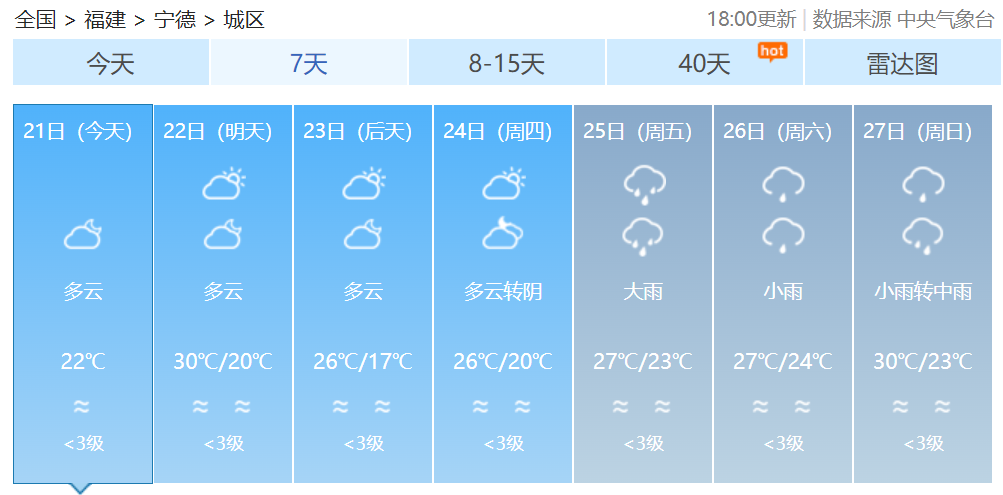The image size is (1003, 495).
Task: Switch to the 雷达图 tab
Action: (x=901, y=63)
